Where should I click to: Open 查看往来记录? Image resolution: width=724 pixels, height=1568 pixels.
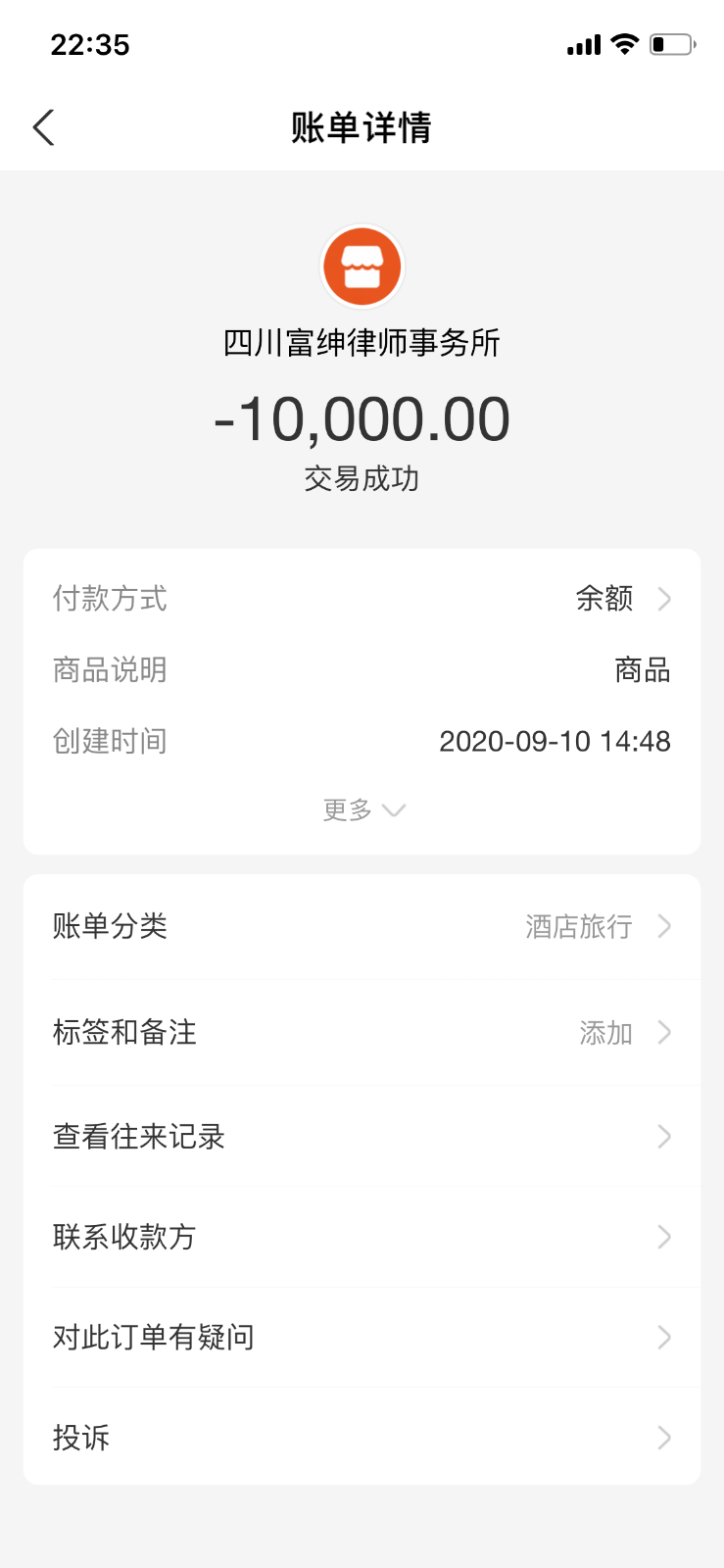coord(362,1137)
